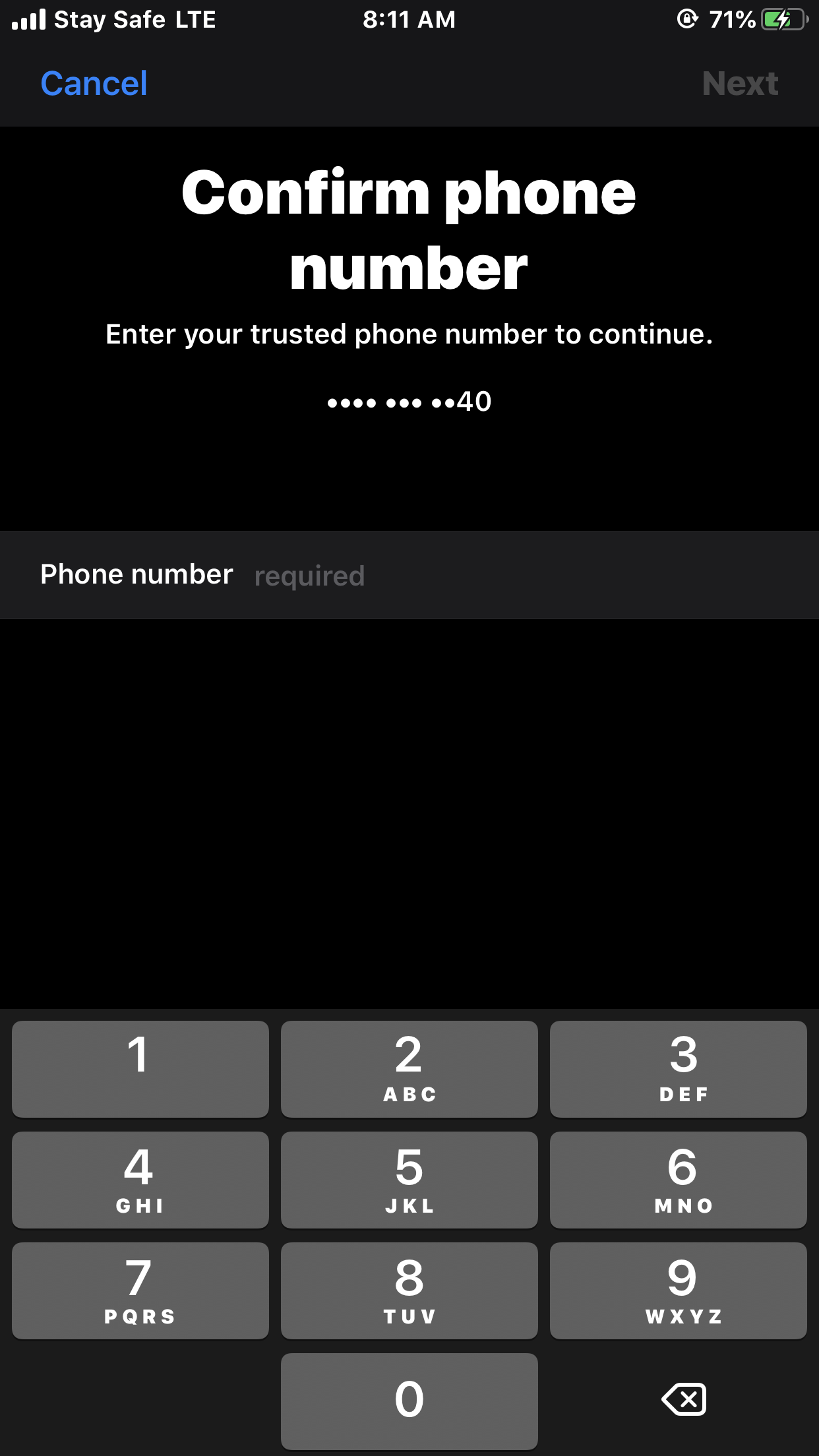819x1456 pixels.
Task: Tap Next to continue
Action: [x=739, y=83]
